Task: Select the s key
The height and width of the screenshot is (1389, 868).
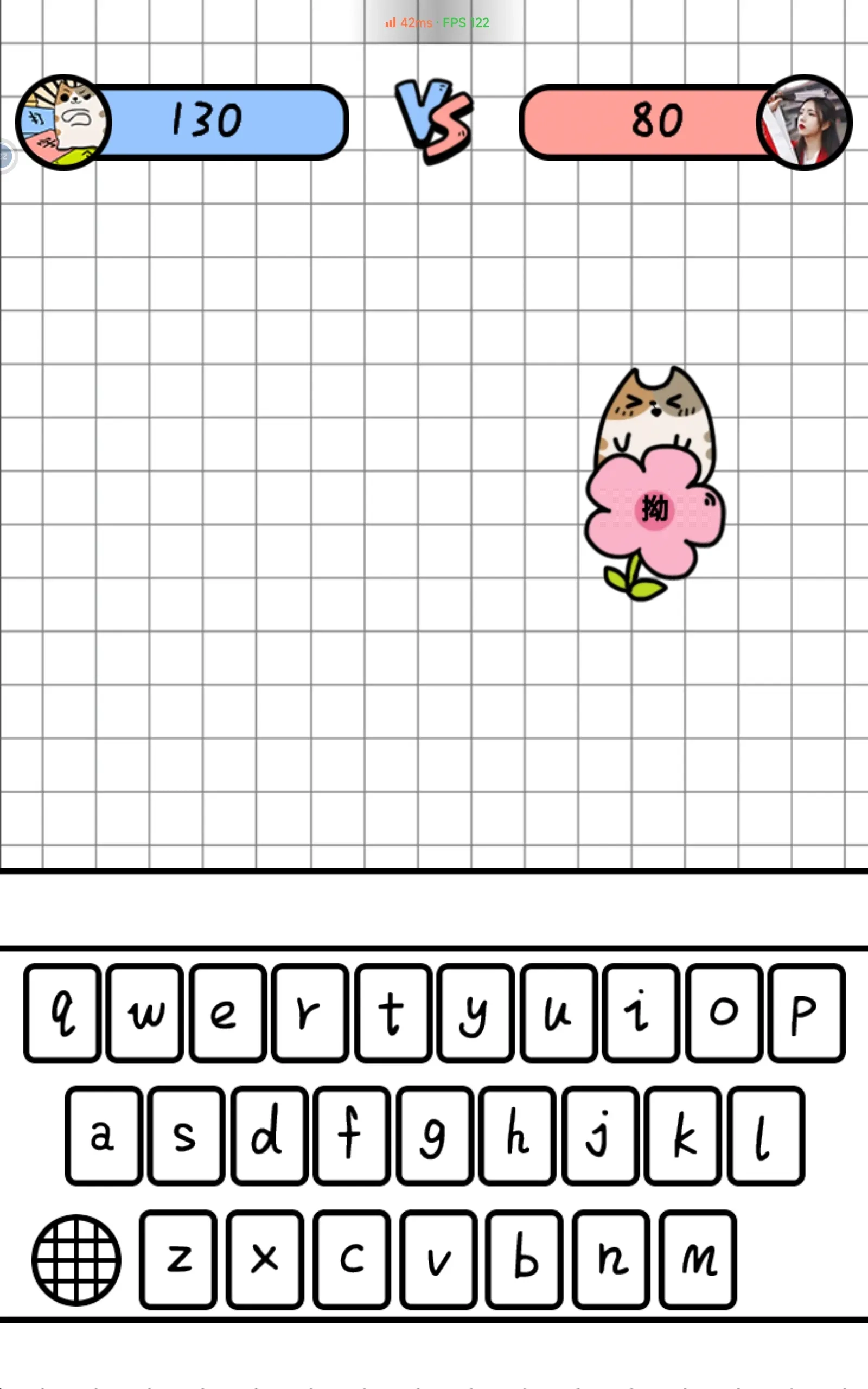Action: click(x=186, y=1135)
